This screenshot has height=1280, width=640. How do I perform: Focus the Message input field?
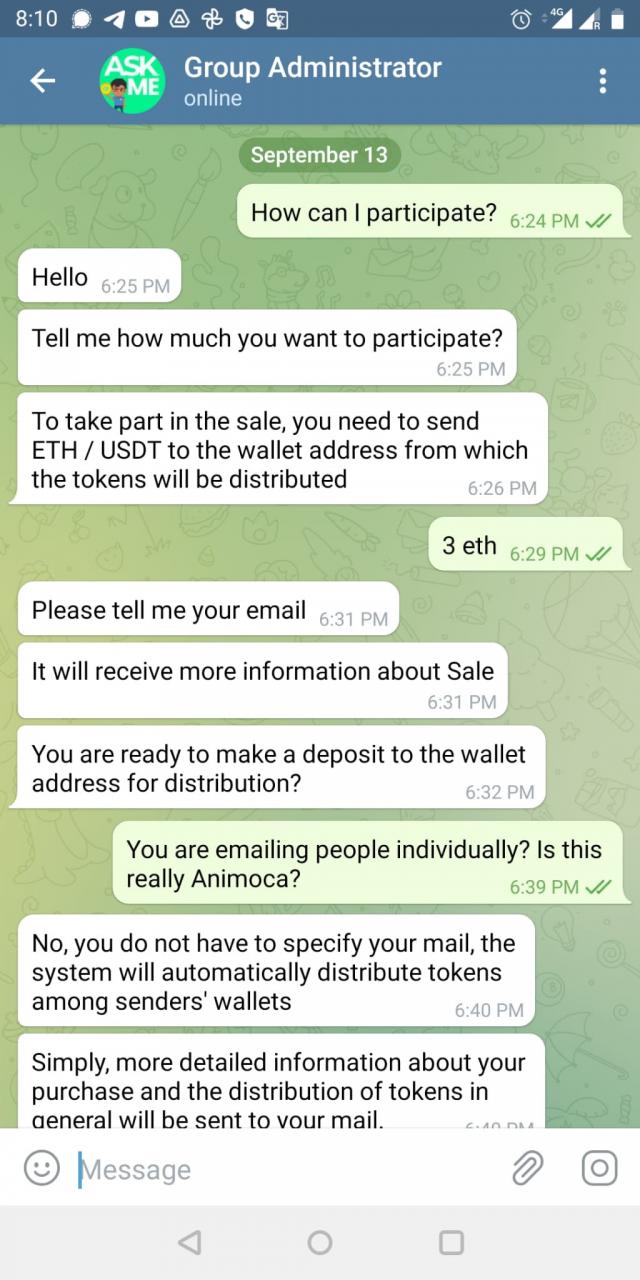280,1169
